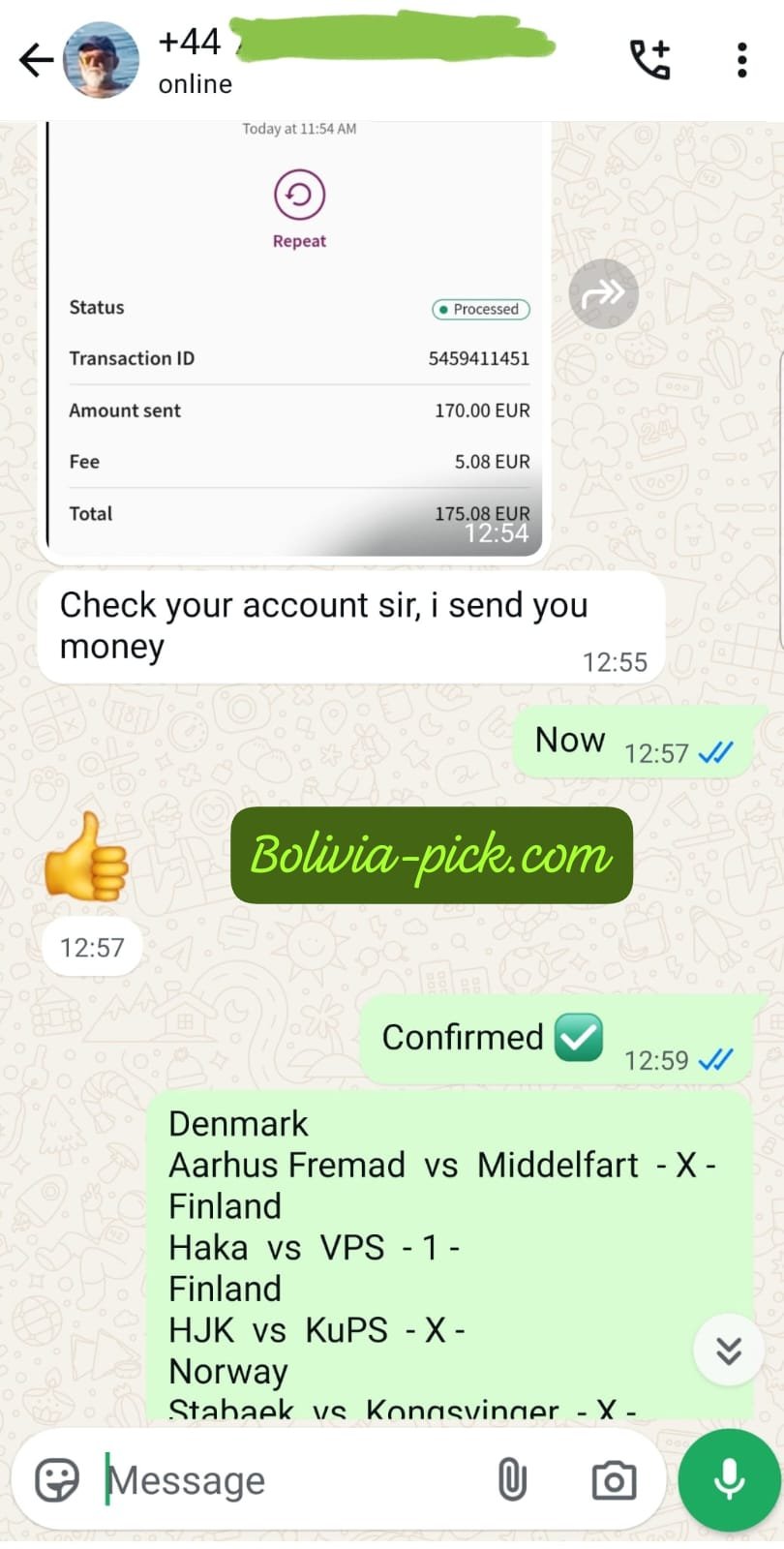
Task: Open the received transaction receipt image
Action: coord(294,339)
